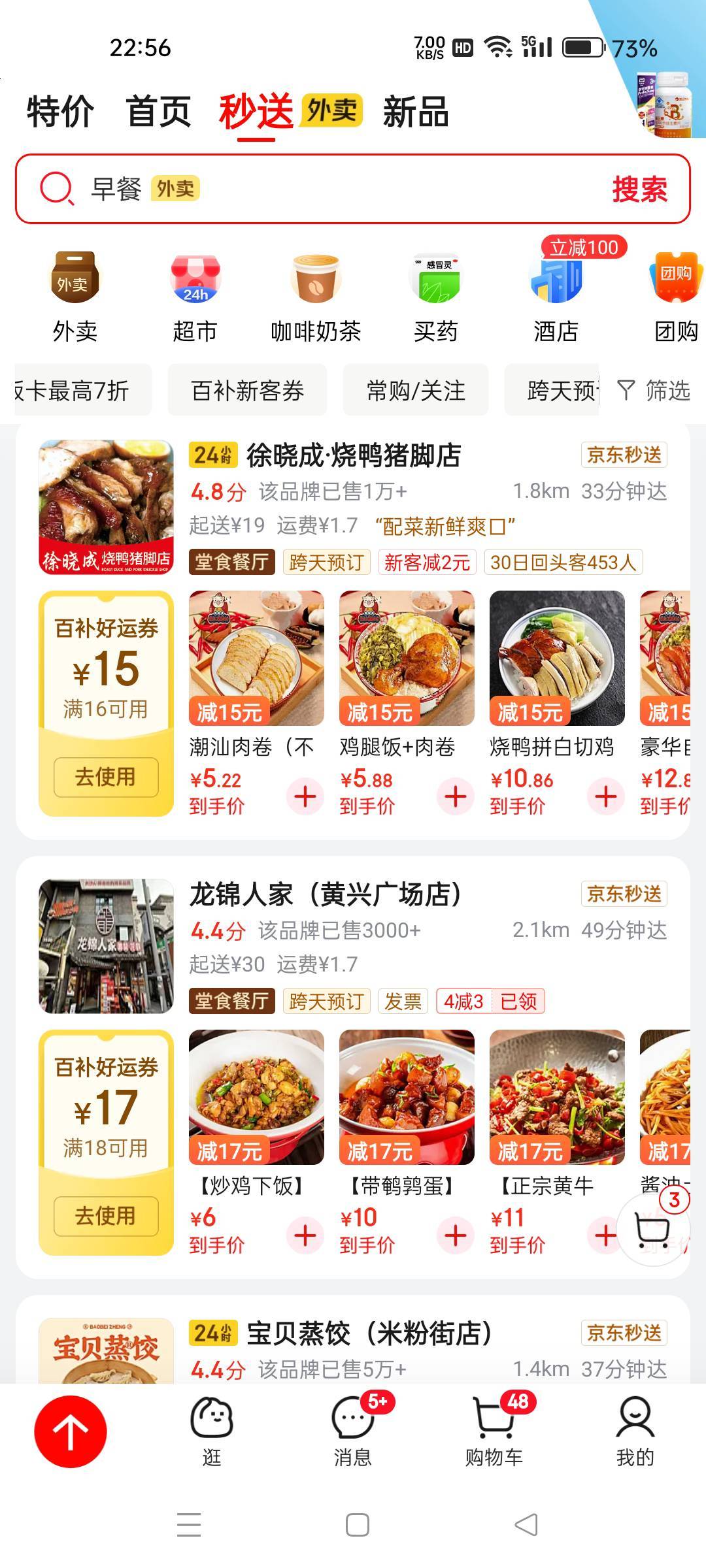Open the 新品 tab
The height and width of the screenshot is (1568, 706).
click(x=416, y=112)
